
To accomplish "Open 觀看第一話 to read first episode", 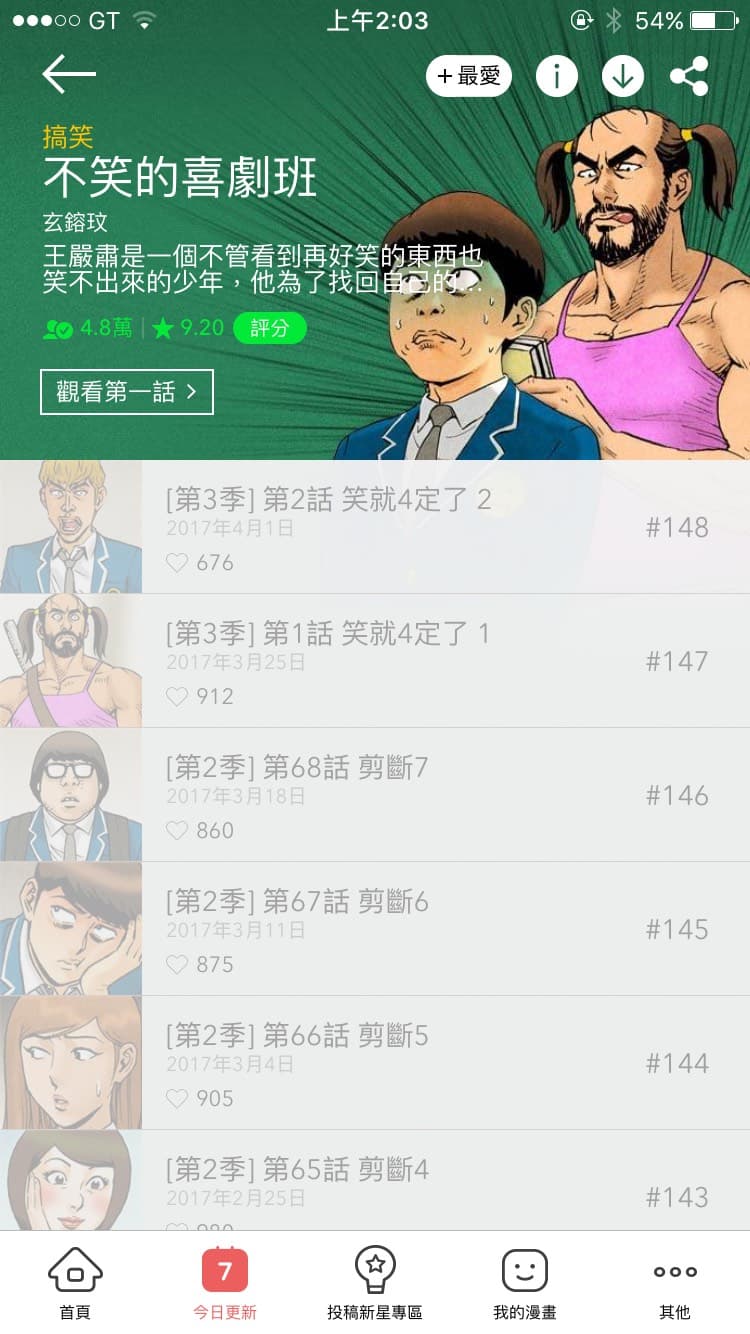I will click(x=127, y=392).
